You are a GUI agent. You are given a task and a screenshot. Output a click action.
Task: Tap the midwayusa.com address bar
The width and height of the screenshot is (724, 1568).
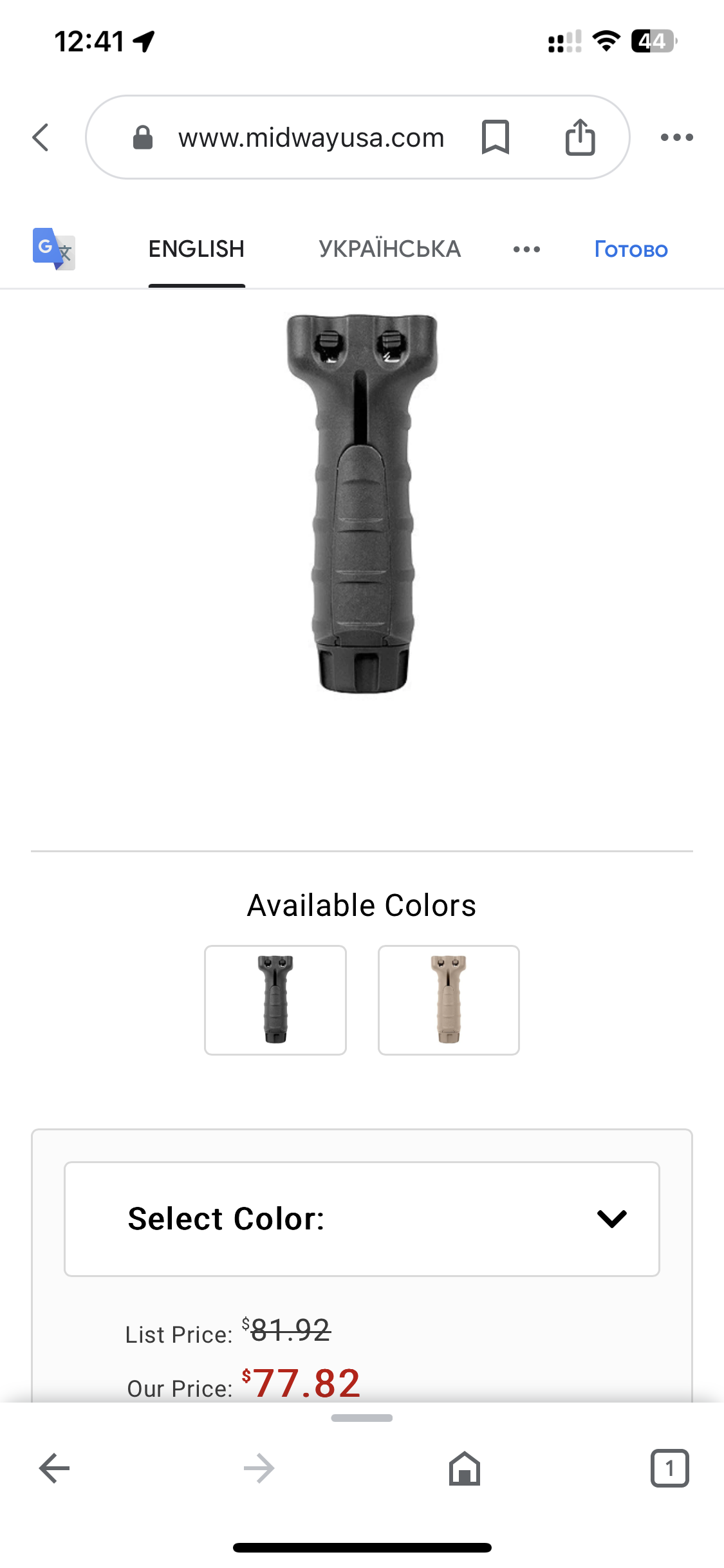point(311,138)
